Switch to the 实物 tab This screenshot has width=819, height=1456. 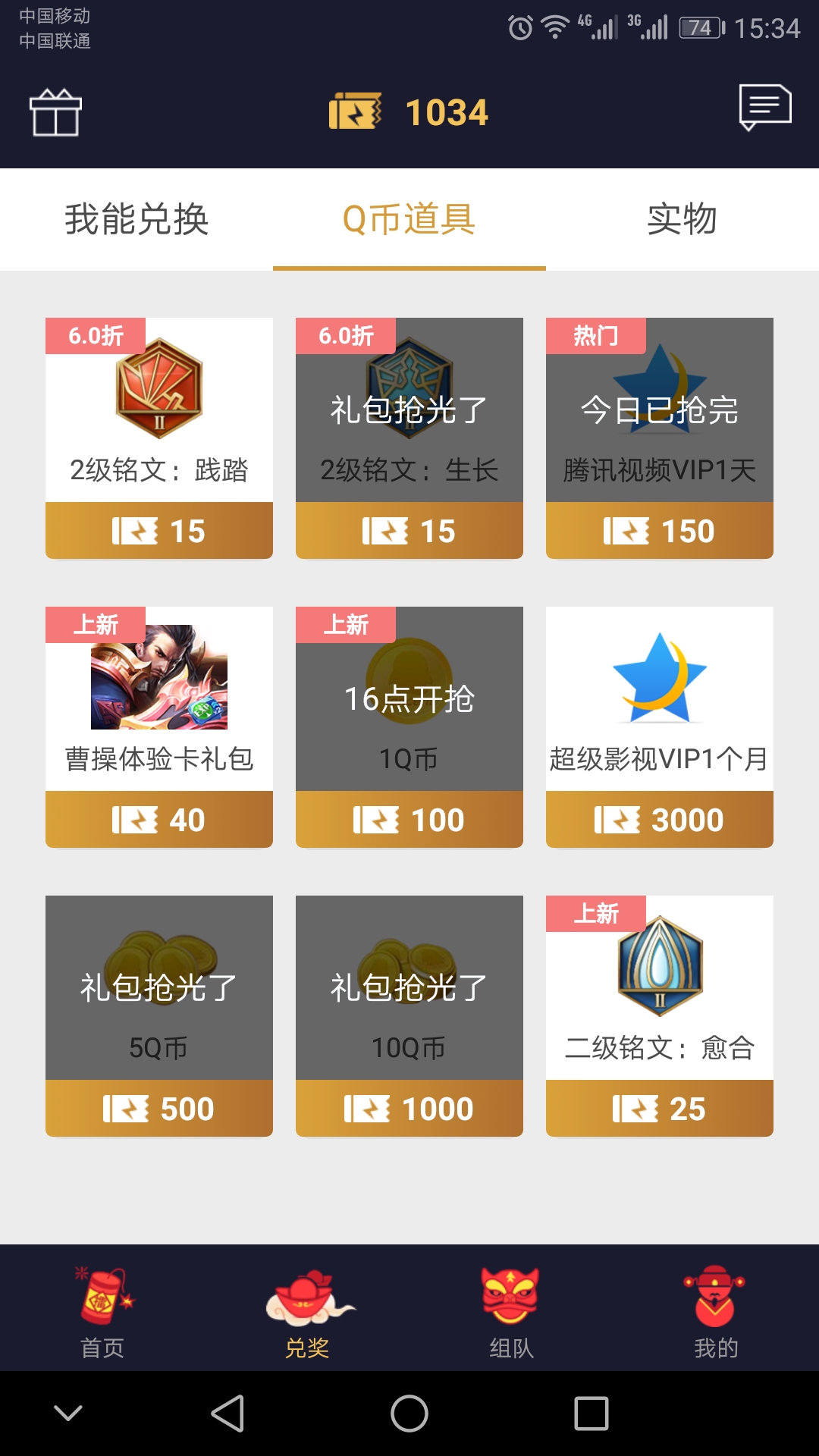682,220
